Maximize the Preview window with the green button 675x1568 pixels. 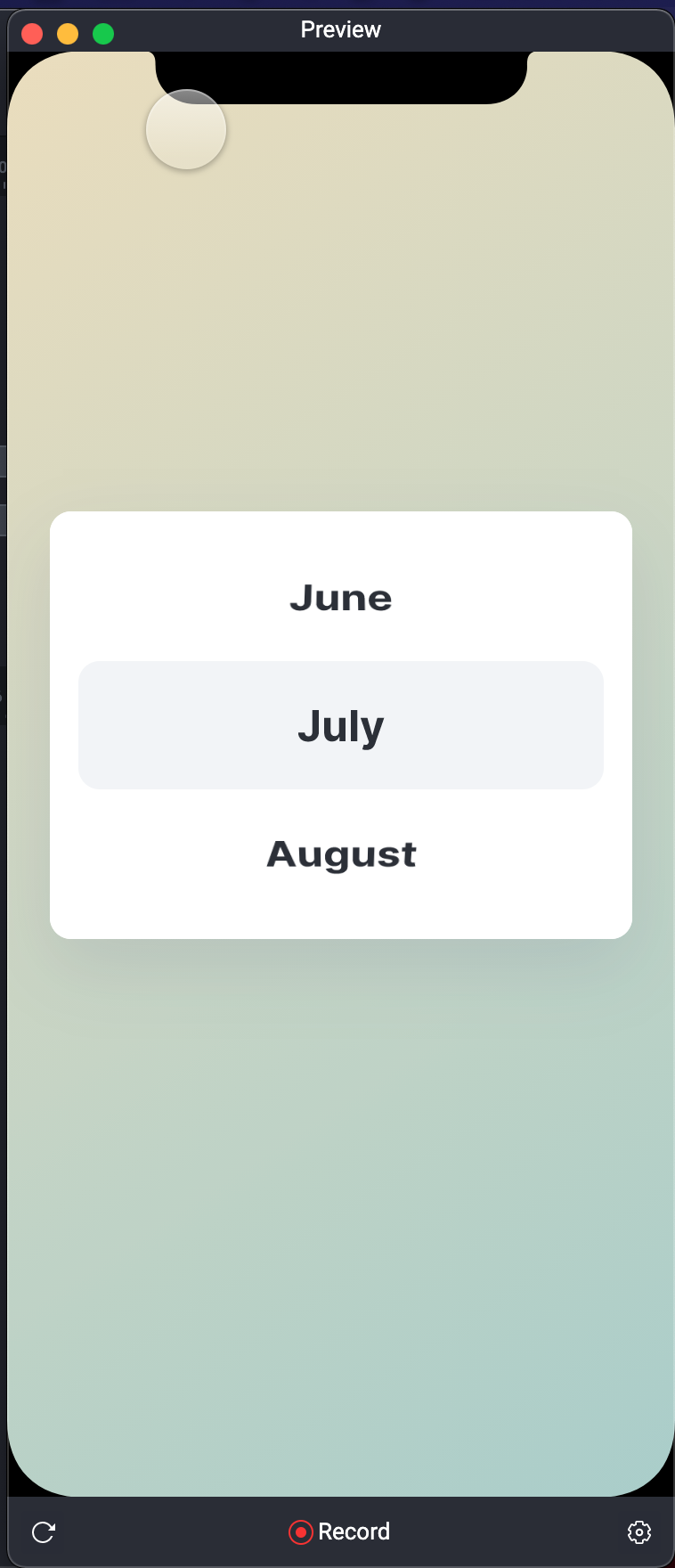click(103, 34)
